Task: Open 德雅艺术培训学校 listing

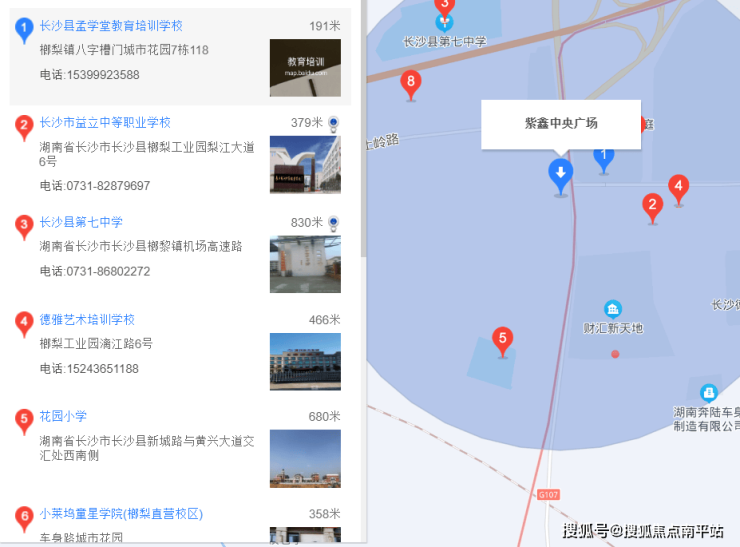Action: (x=87, y=320)
